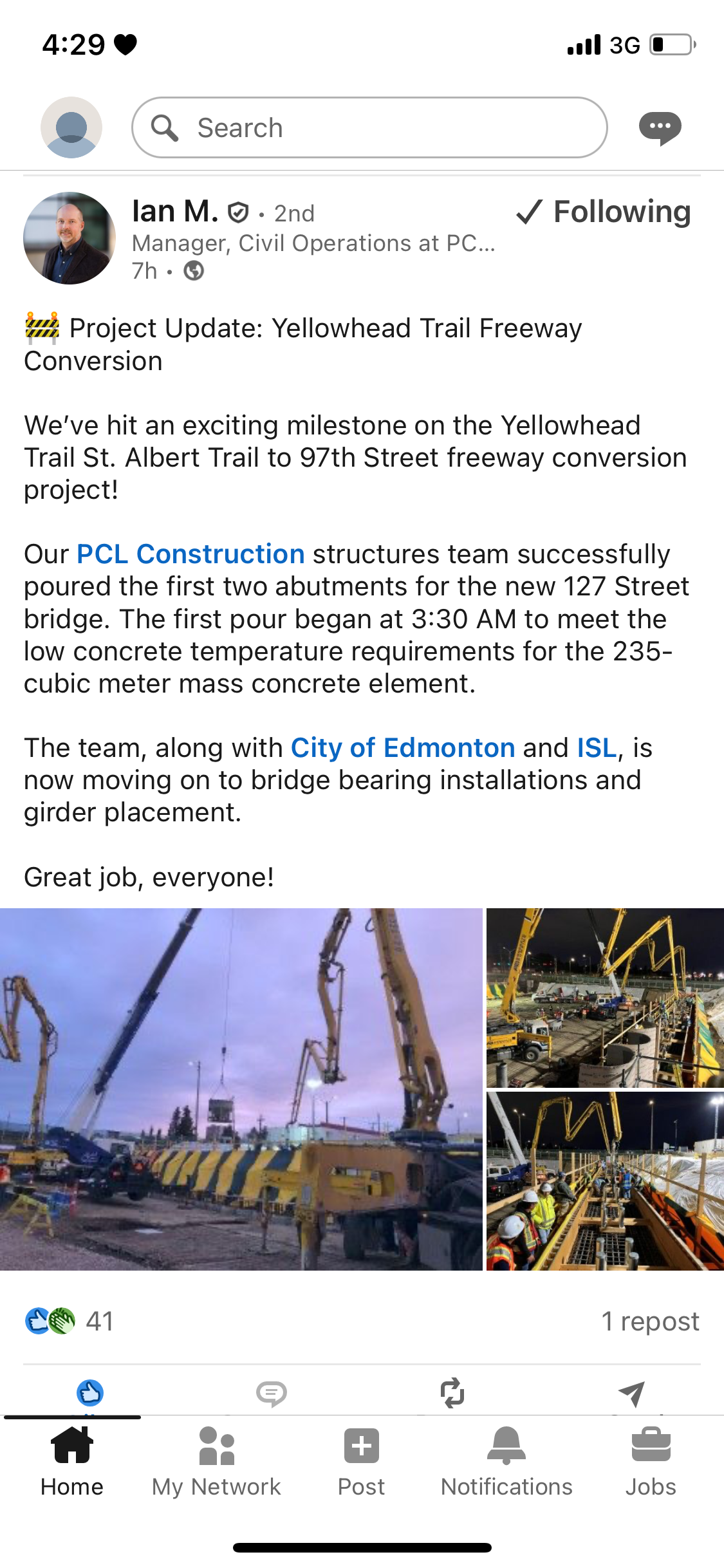724x1568 pixels.
Task: Like Ian M.'s post
Action: pyautogui.click(x=90, y=1393)
